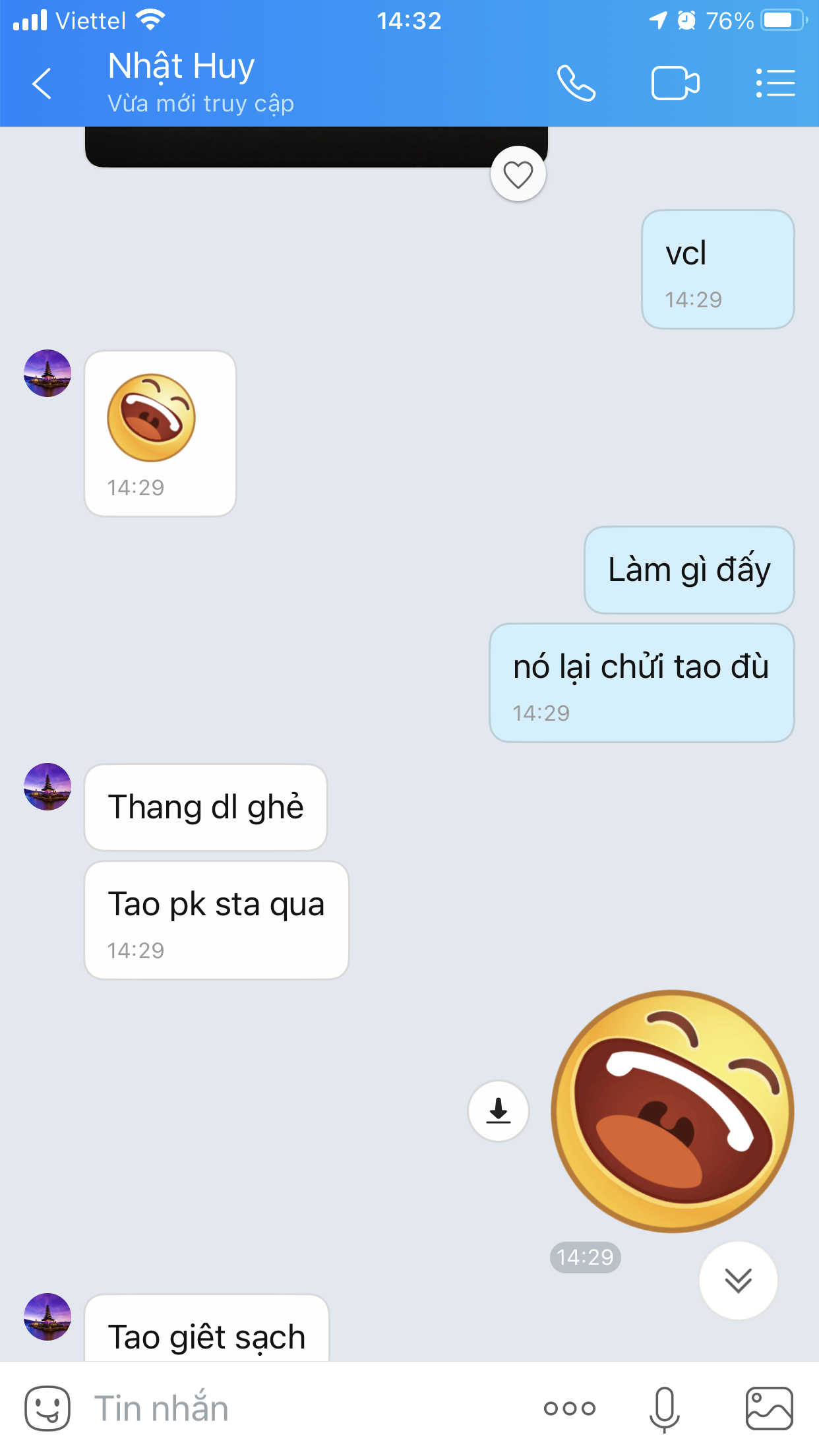React with heart to the image message
The height and width of the screenshot is (1456, 819).
tap(518, 175)
